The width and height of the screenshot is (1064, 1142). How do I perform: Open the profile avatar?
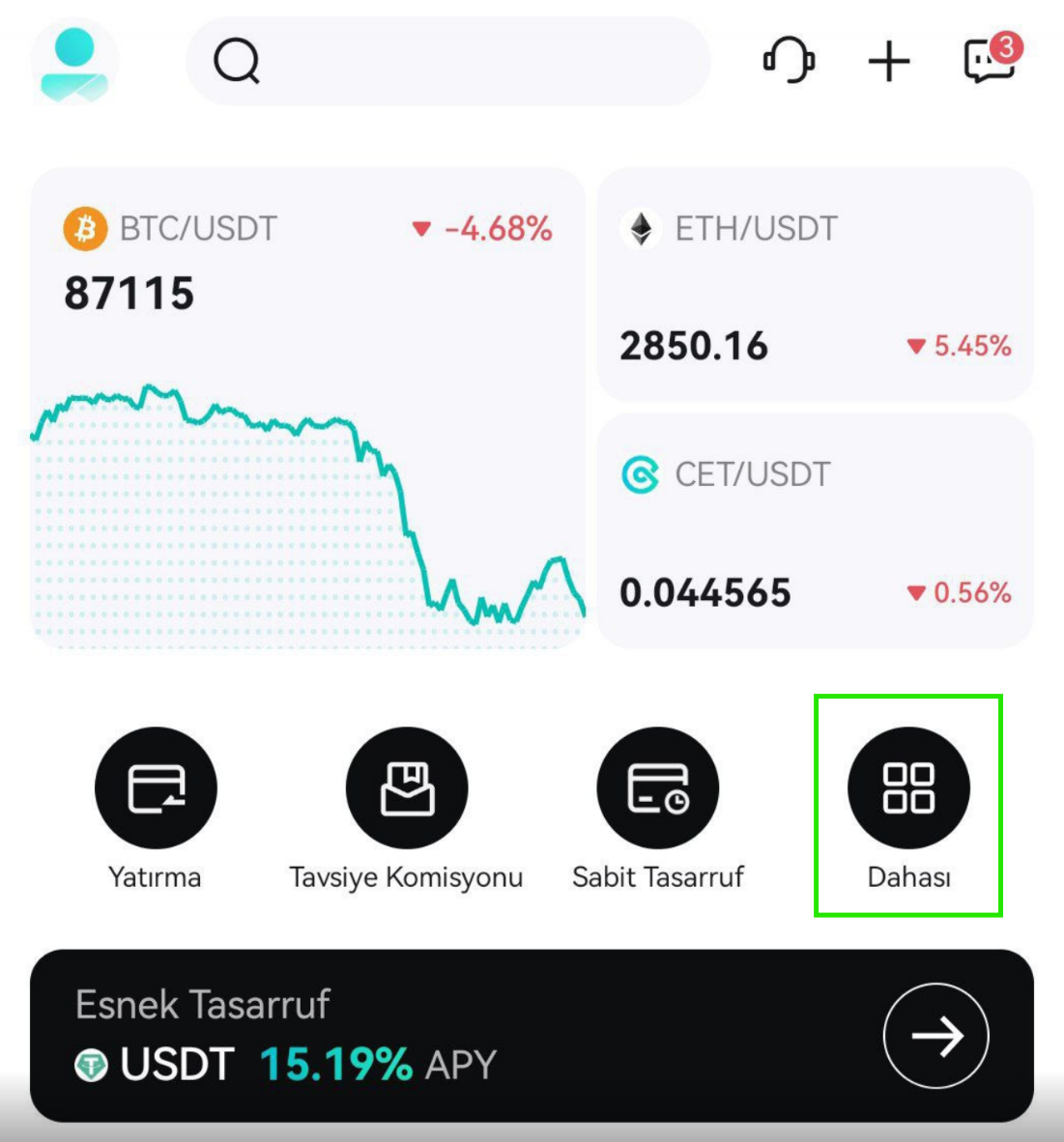pos(74,63)
